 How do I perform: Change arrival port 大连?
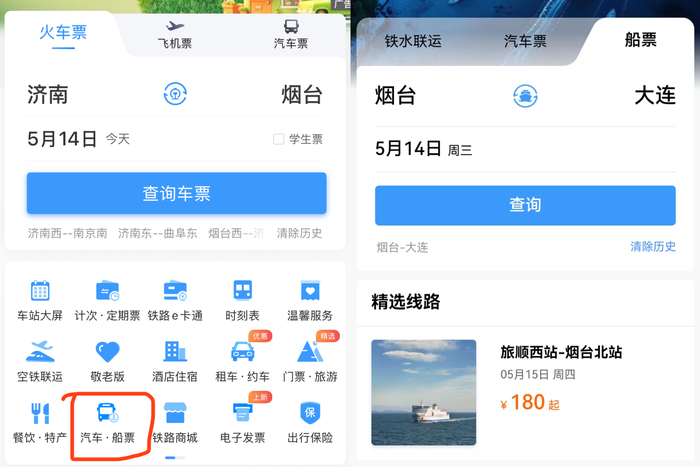[655, 96]
